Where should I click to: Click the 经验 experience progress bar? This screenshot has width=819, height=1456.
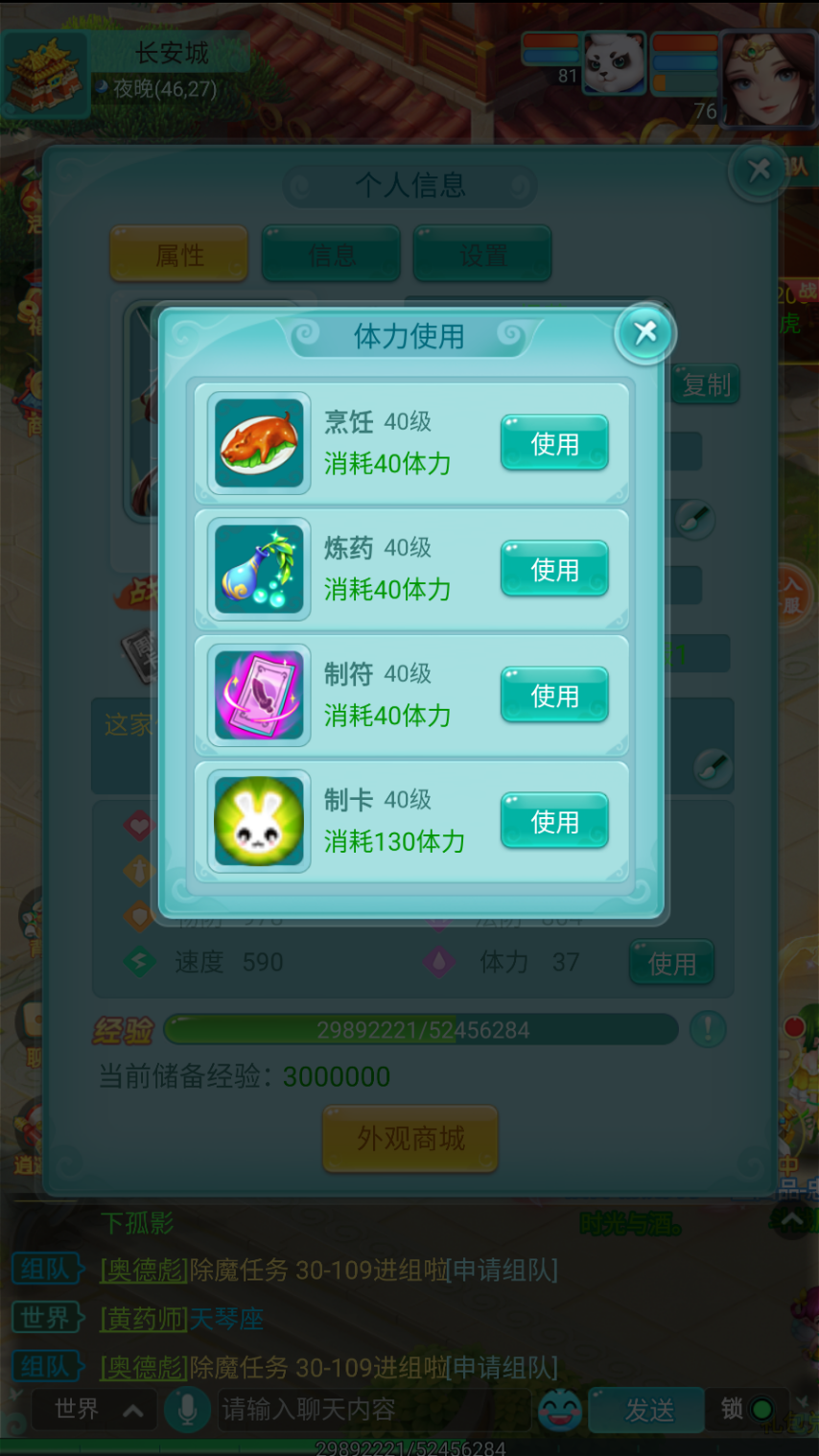tap(420, 1029)
